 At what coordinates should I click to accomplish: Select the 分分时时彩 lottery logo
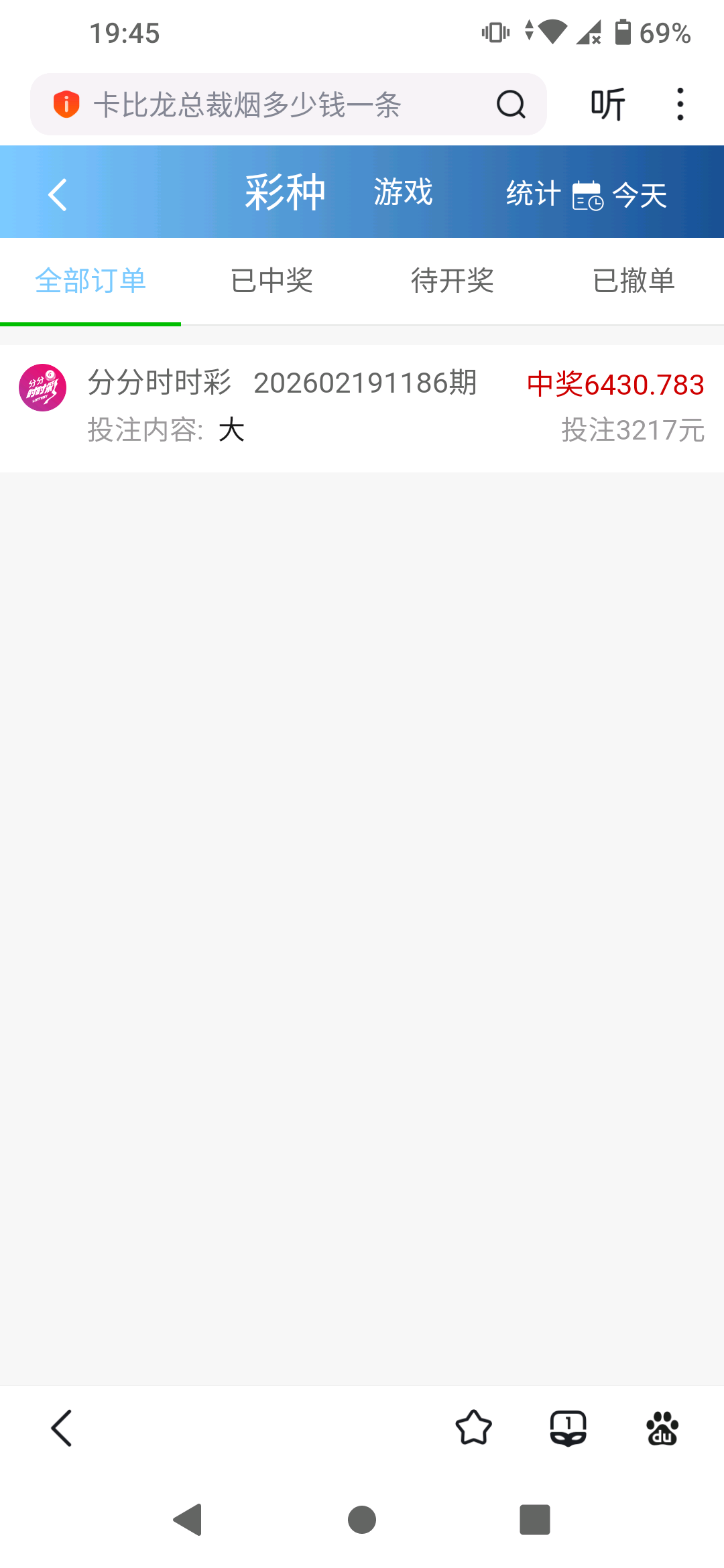coord(42,387)
